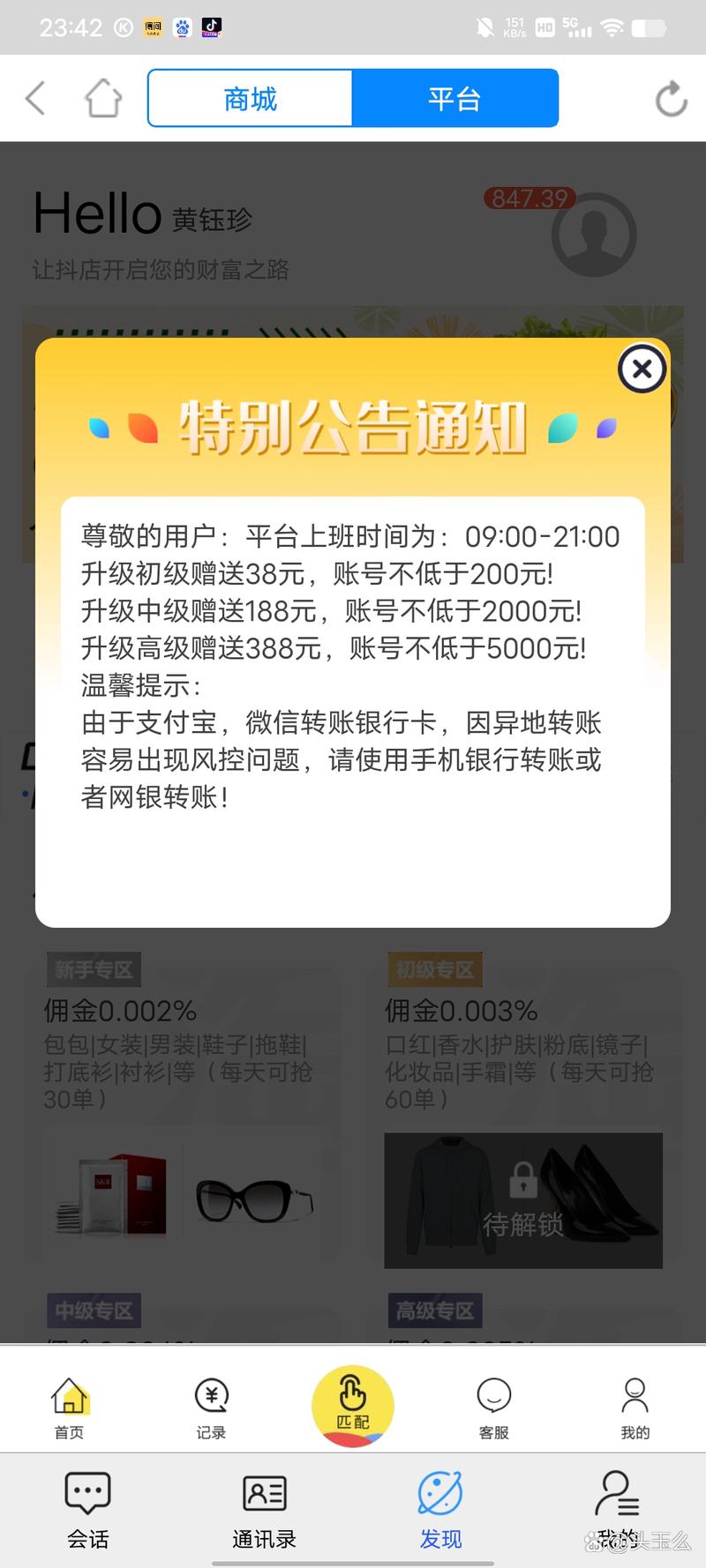Image resolution: width=706 pixels, height=1568 pixels.
Task: Switch to the 商城 tab
Action: click(x=250, y=98)
